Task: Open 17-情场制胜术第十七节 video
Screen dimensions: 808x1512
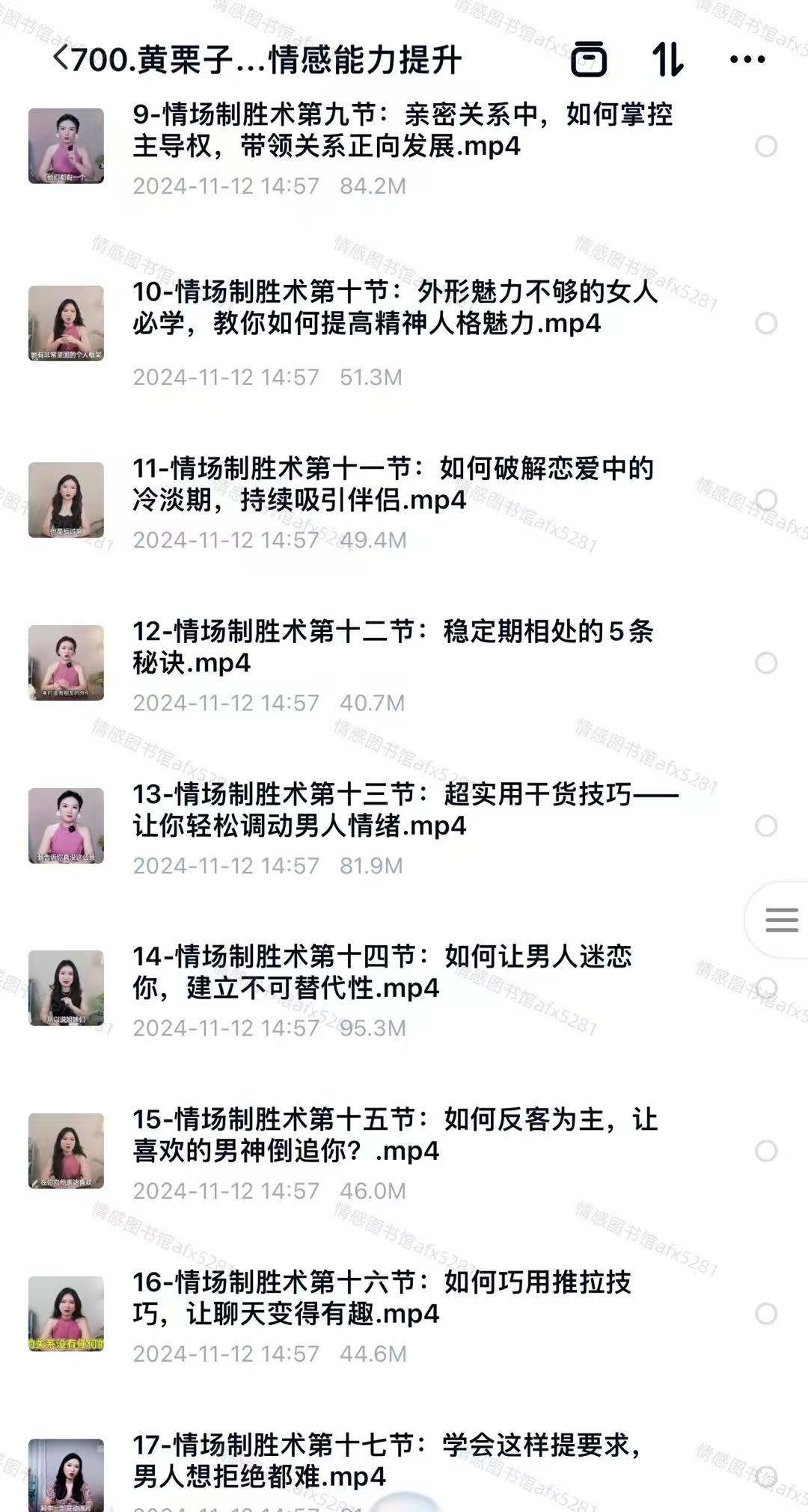Action: point(386,1460)
